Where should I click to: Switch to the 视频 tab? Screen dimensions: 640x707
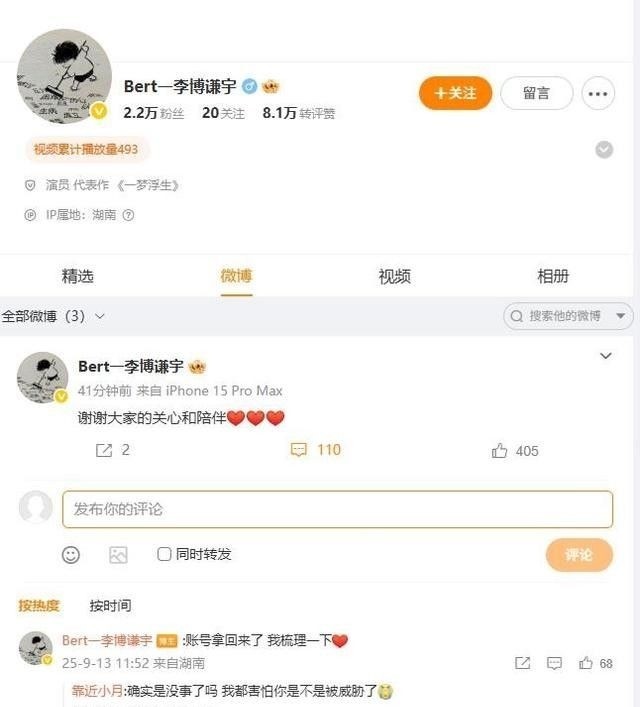[x=394, y=277]
